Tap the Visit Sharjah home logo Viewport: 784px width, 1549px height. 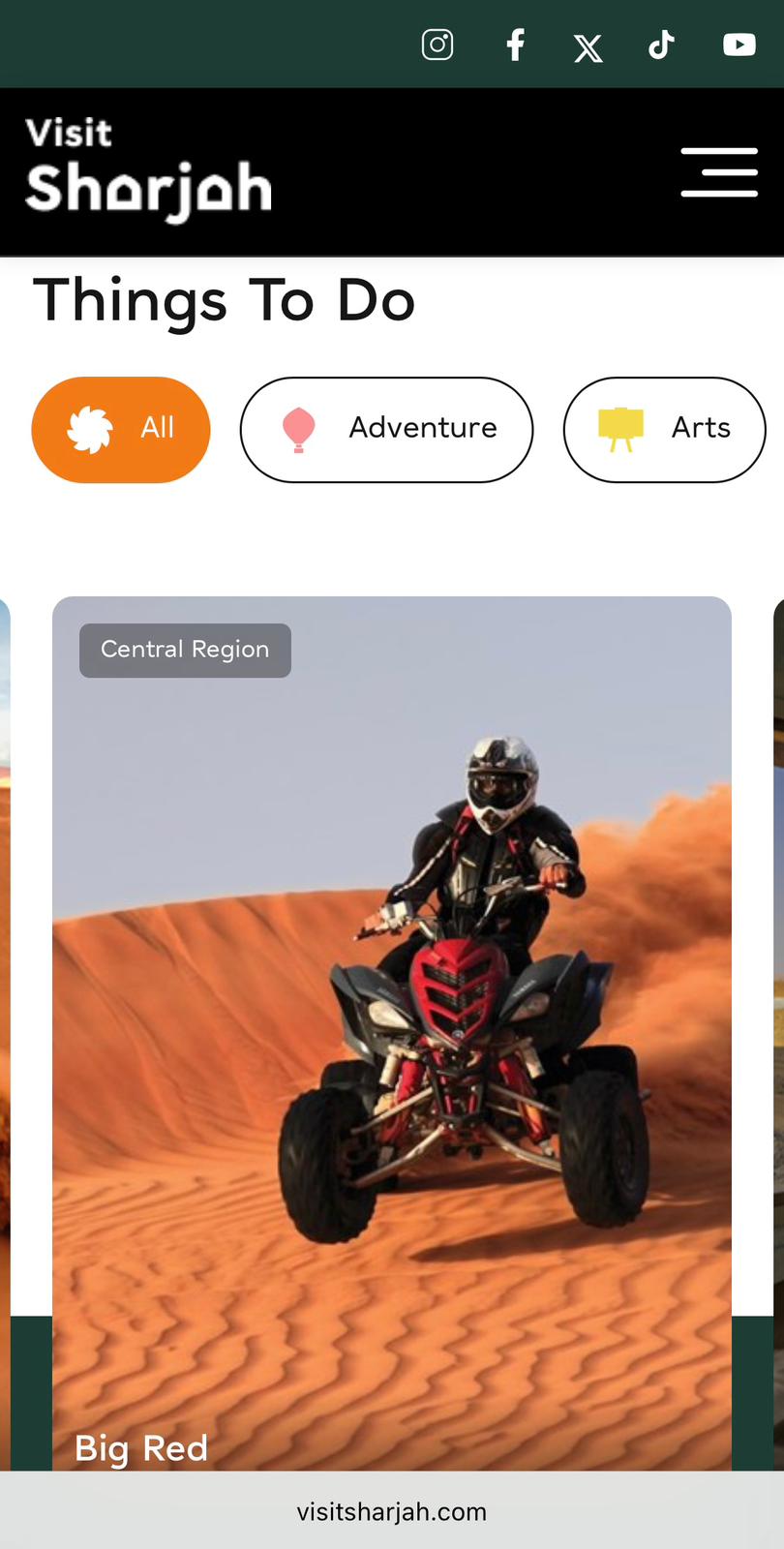[x=148, y=170]
